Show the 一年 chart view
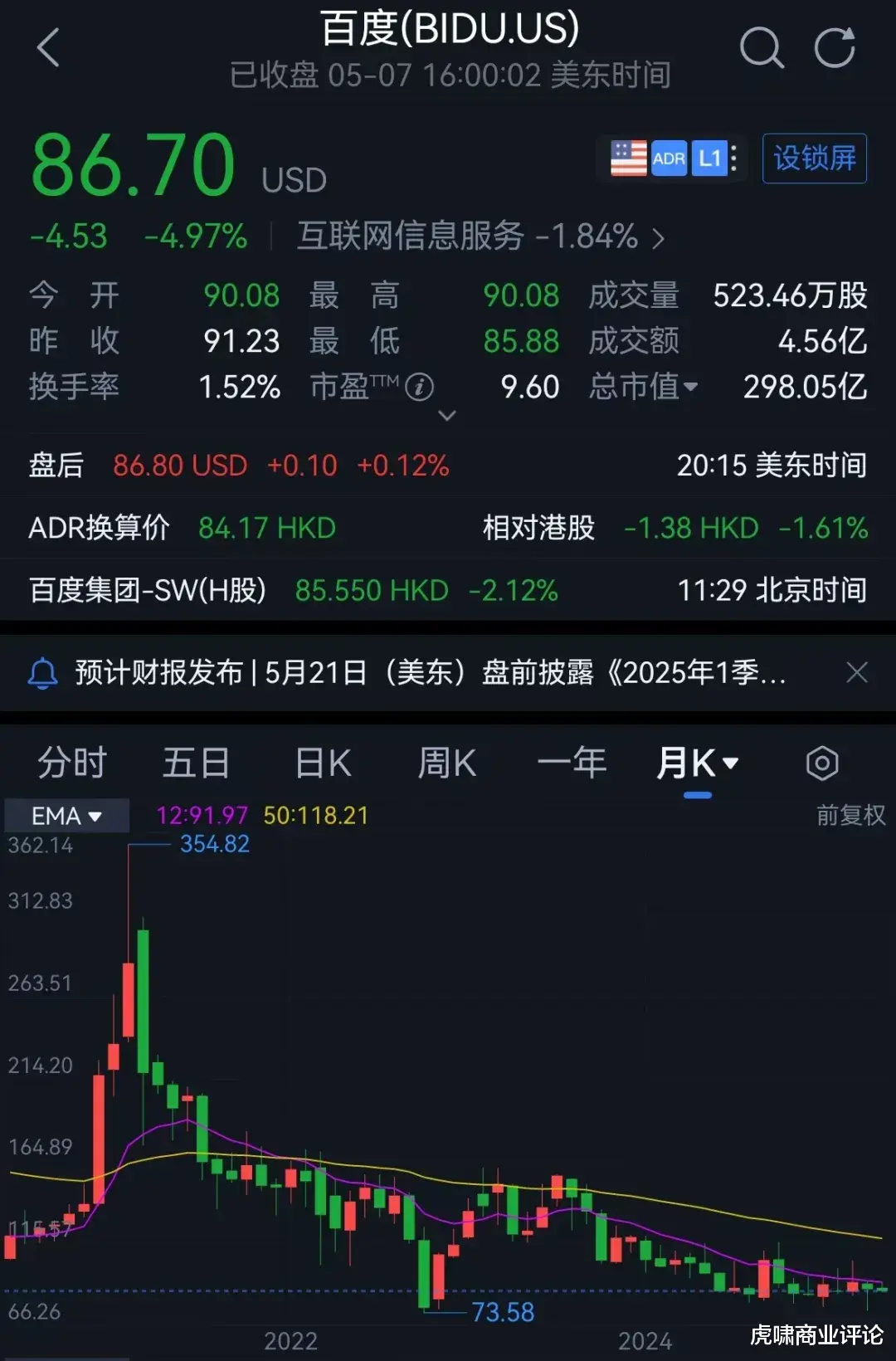Image resolution: width=896 pixels, height=1361 pixels. pos(572,763)
